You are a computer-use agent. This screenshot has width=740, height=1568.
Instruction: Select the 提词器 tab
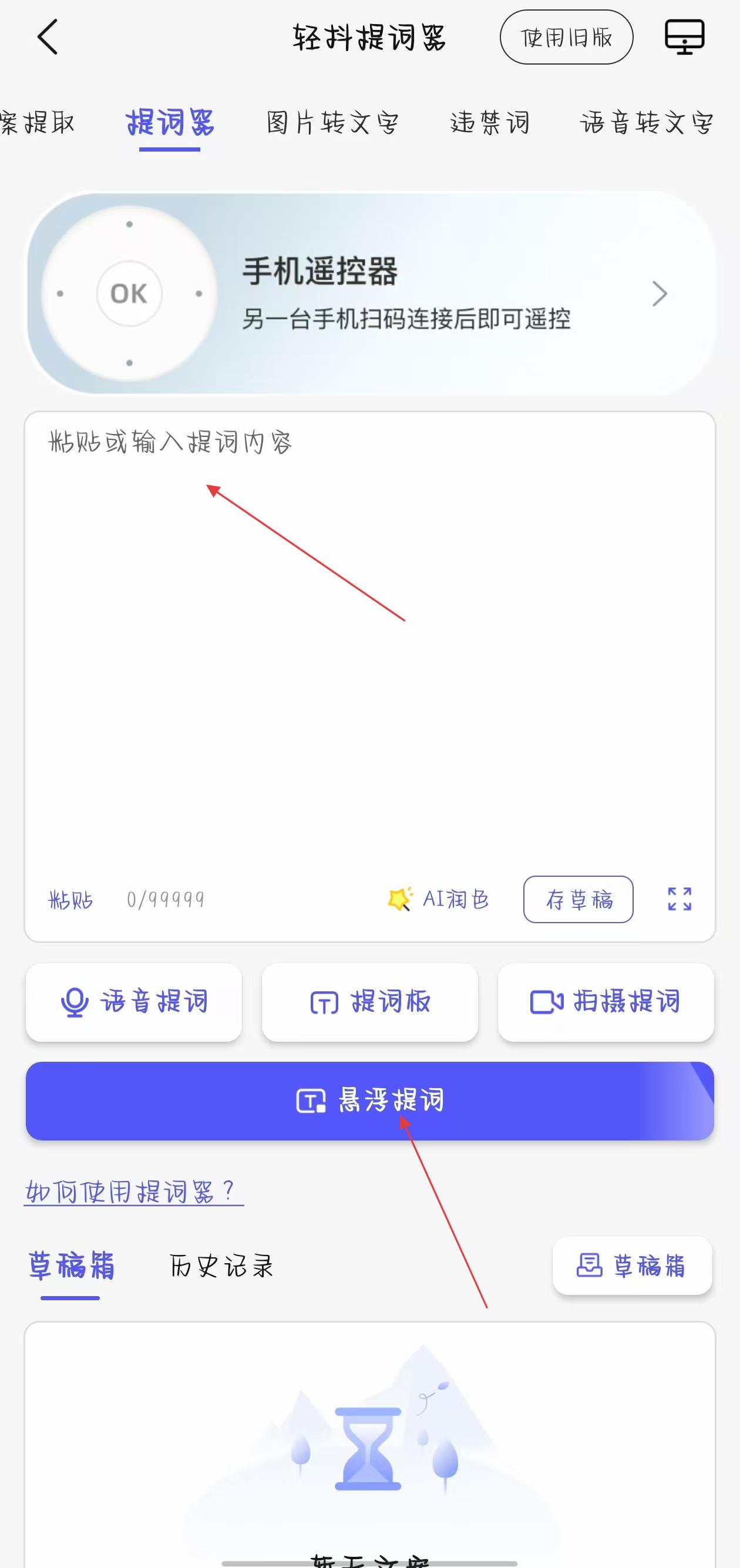coord(170,123)
